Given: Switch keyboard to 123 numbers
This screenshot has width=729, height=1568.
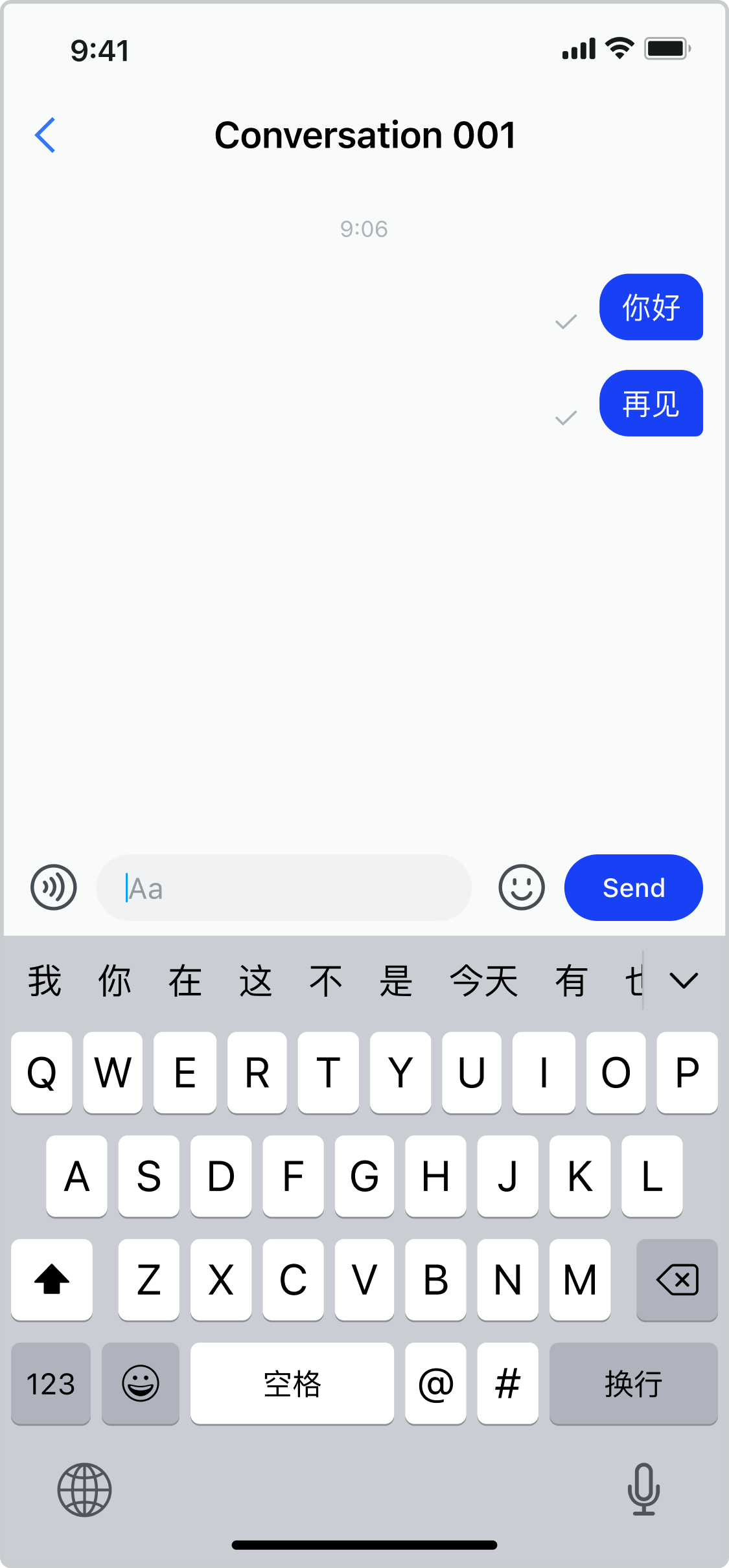Looking at the screenshot, I should click(51, 1384).
